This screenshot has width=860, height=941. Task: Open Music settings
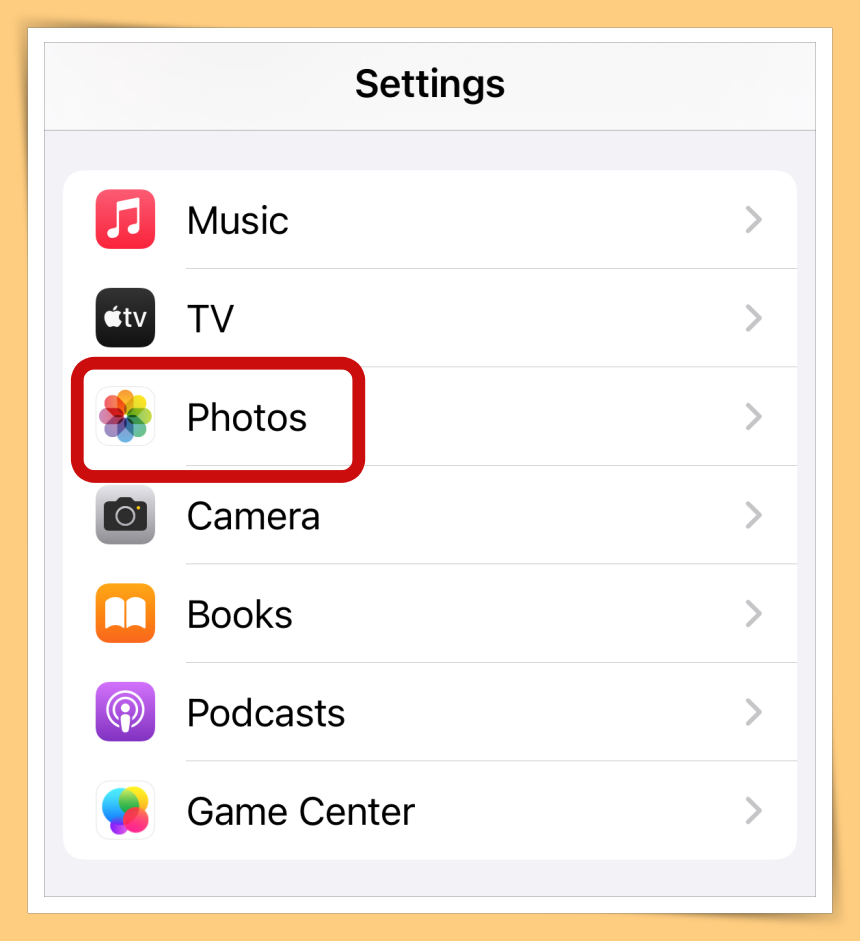tap(430, 220)
